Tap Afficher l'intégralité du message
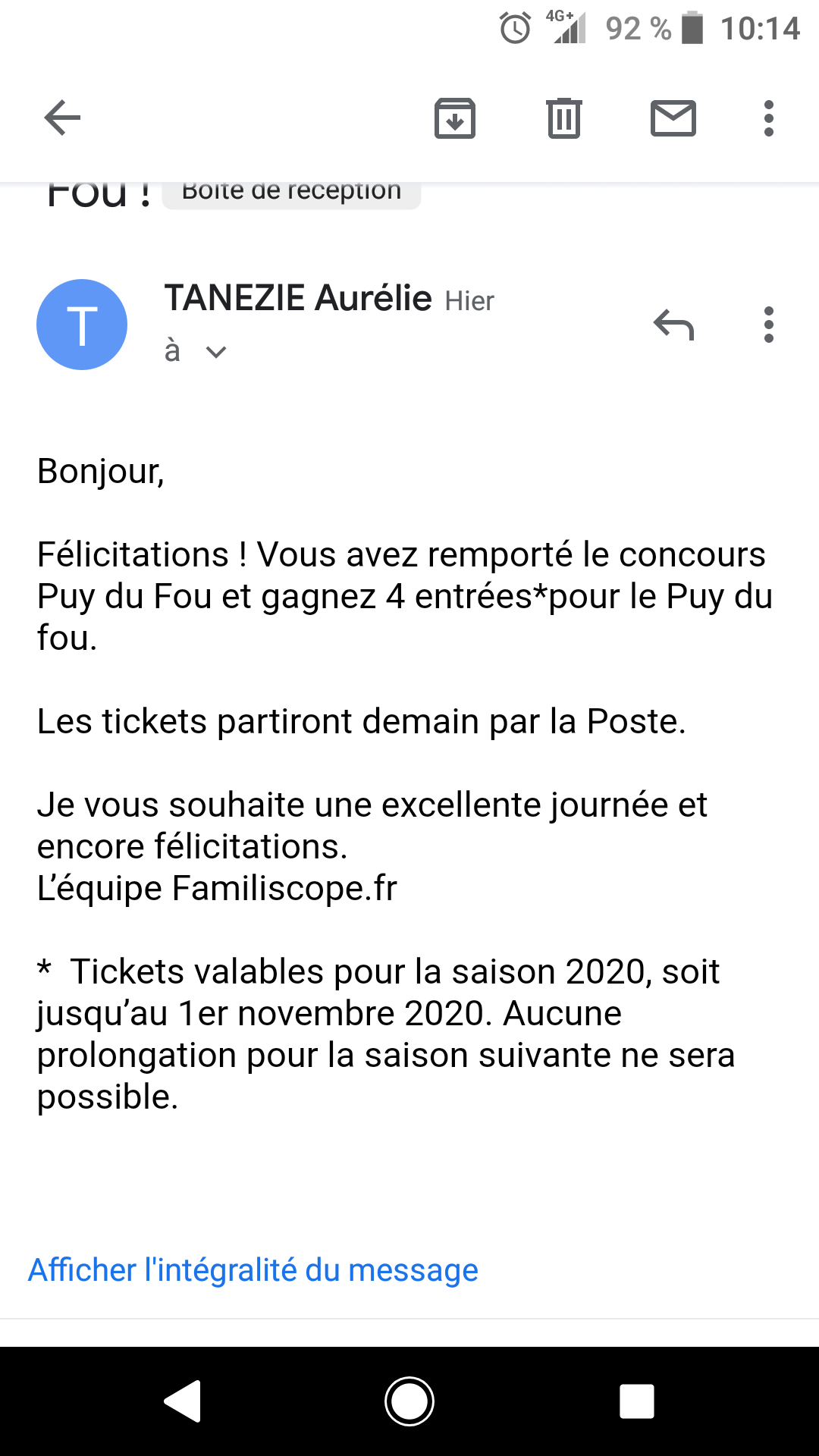 pyautogui.click(x=253, y=1269)
